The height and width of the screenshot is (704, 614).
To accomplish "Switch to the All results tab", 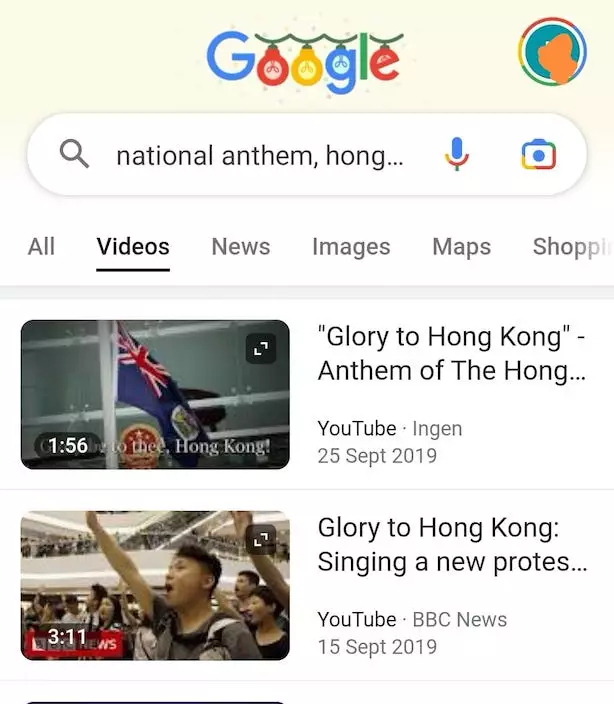I will 41,246.
